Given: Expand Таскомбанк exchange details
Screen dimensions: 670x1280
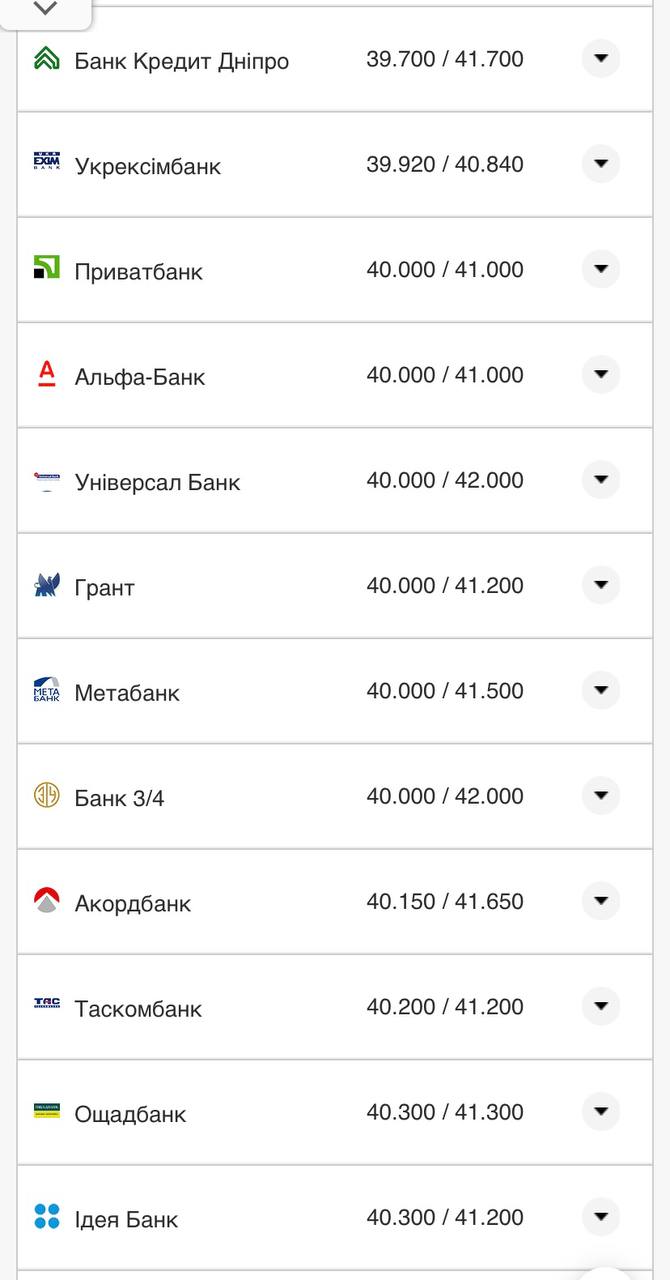Looking at the screenshot, I should pos(600,1007).
